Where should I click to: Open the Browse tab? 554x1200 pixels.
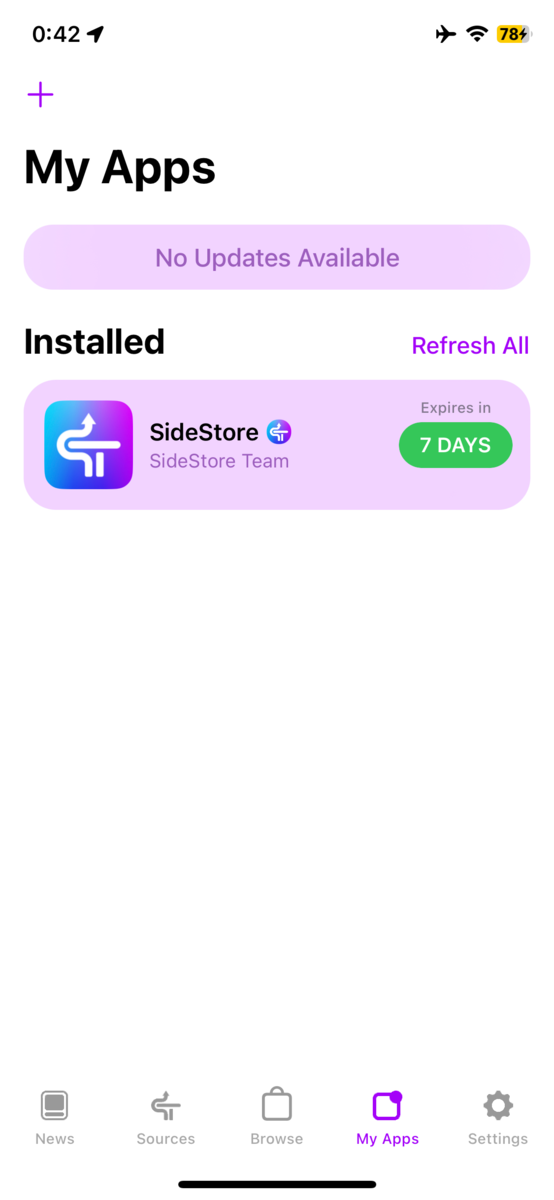[x=277, y=1118]
